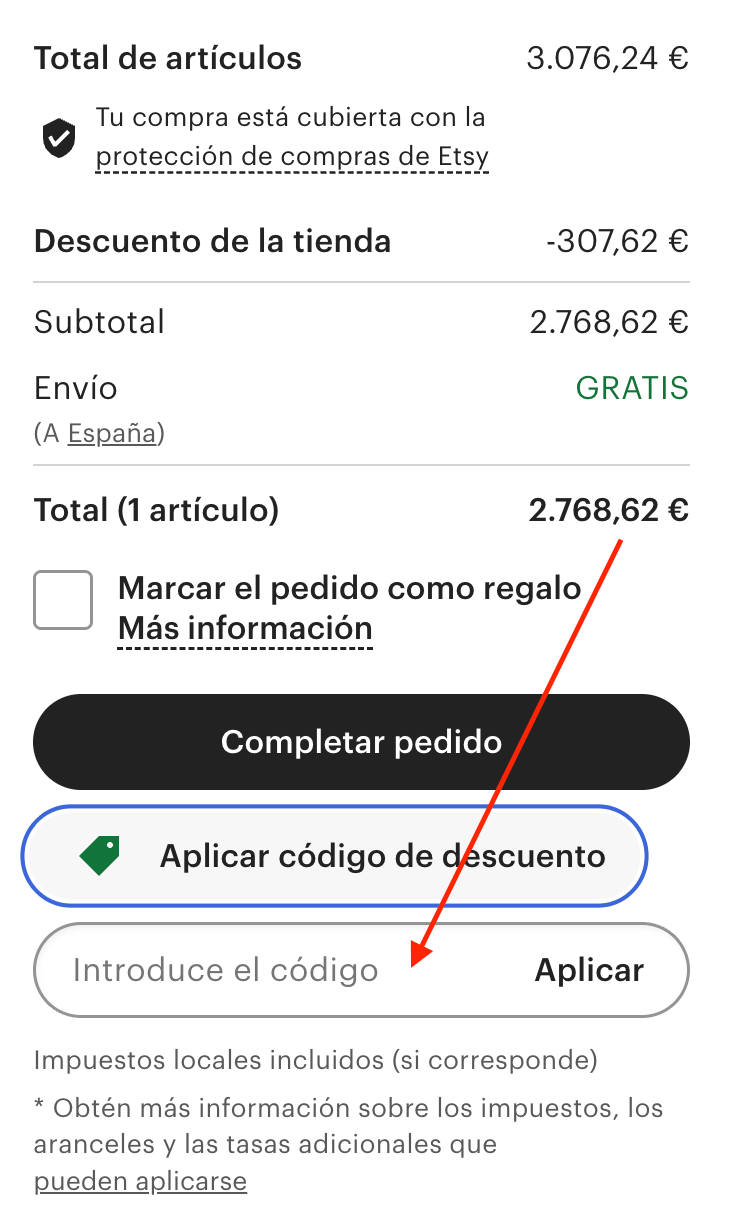
Task: Open the protección de compras de Etsy link
Action: (x=292, y=157)
